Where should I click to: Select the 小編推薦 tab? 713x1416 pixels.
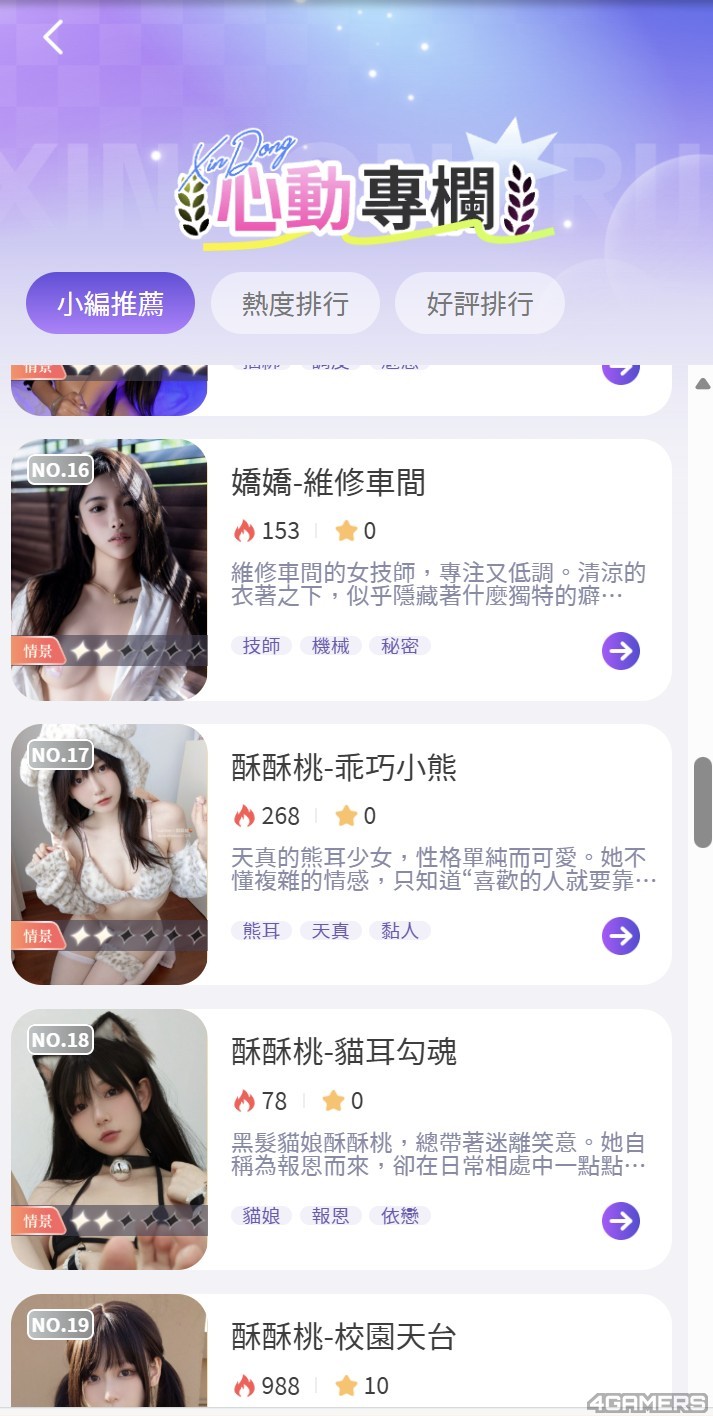pyautogui.click(x=110, y=303)
